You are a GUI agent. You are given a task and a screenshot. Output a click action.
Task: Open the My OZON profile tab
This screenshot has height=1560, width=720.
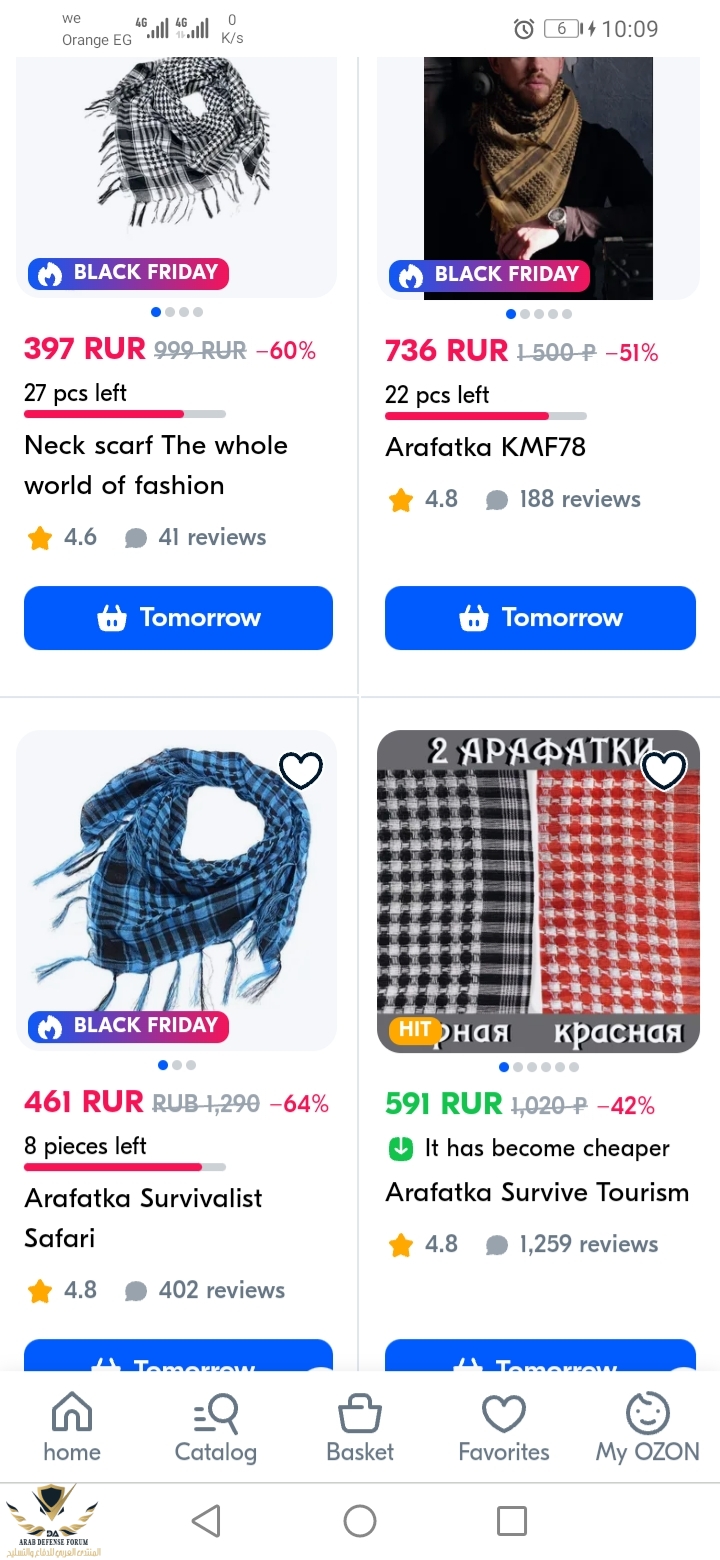pyautogui.click(x=648, y=1428)
